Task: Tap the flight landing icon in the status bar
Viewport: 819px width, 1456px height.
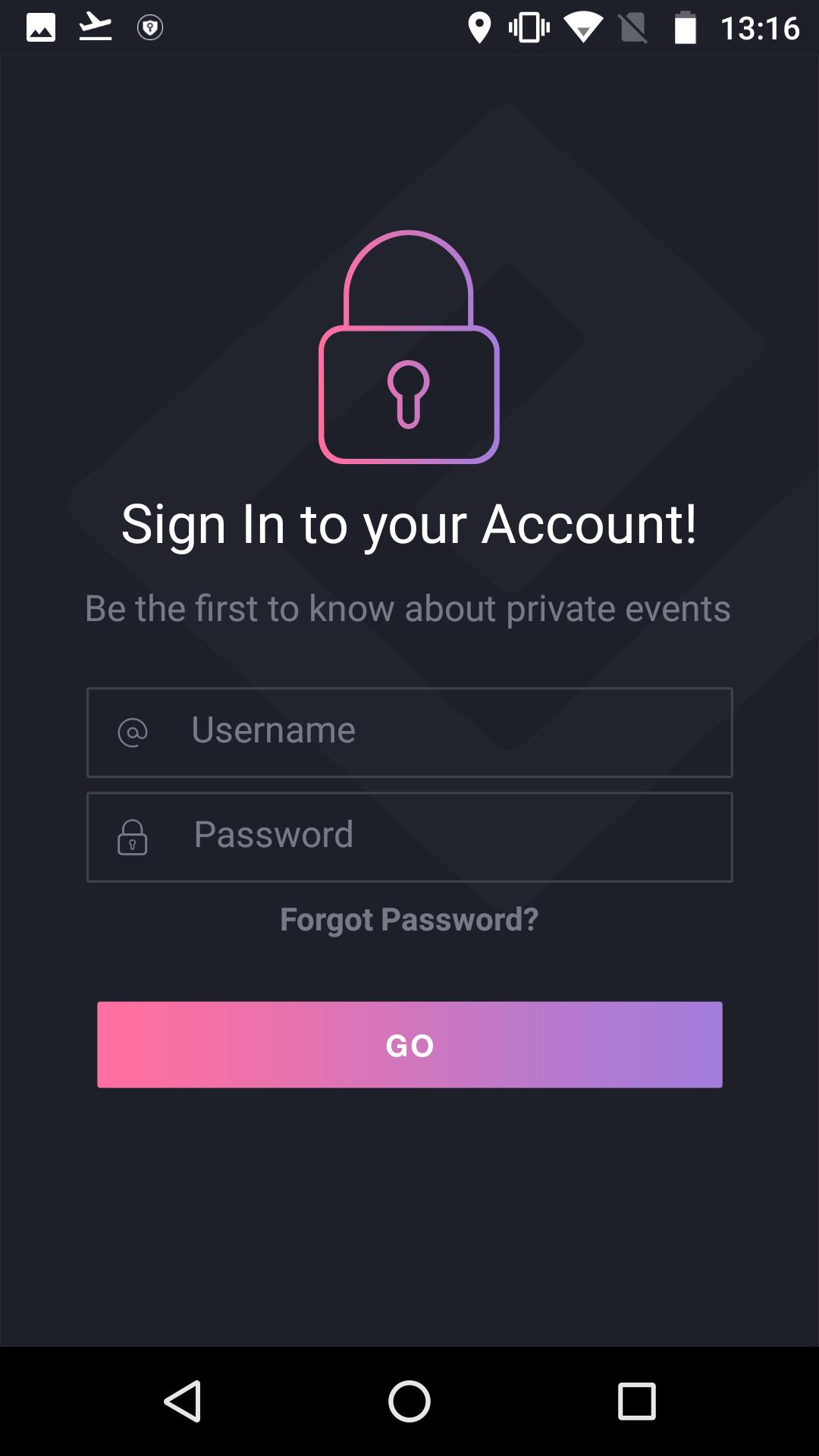Action: (x=96, y=27)
